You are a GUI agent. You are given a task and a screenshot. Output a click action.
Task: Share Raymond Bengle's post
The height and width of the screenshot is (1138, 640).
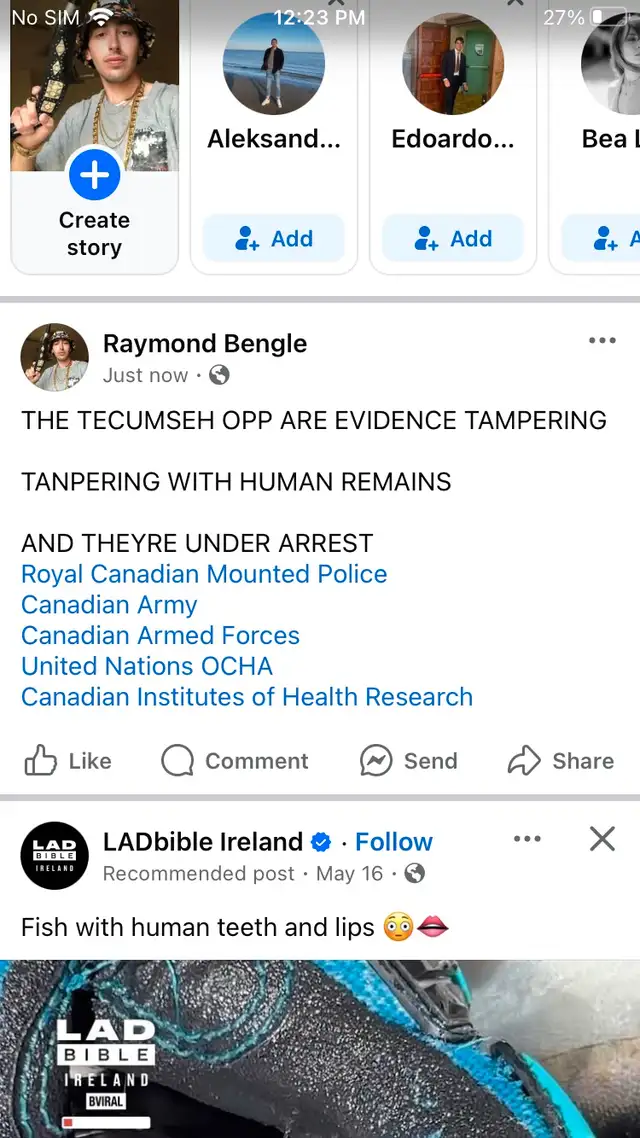click(x=560, y=761)
